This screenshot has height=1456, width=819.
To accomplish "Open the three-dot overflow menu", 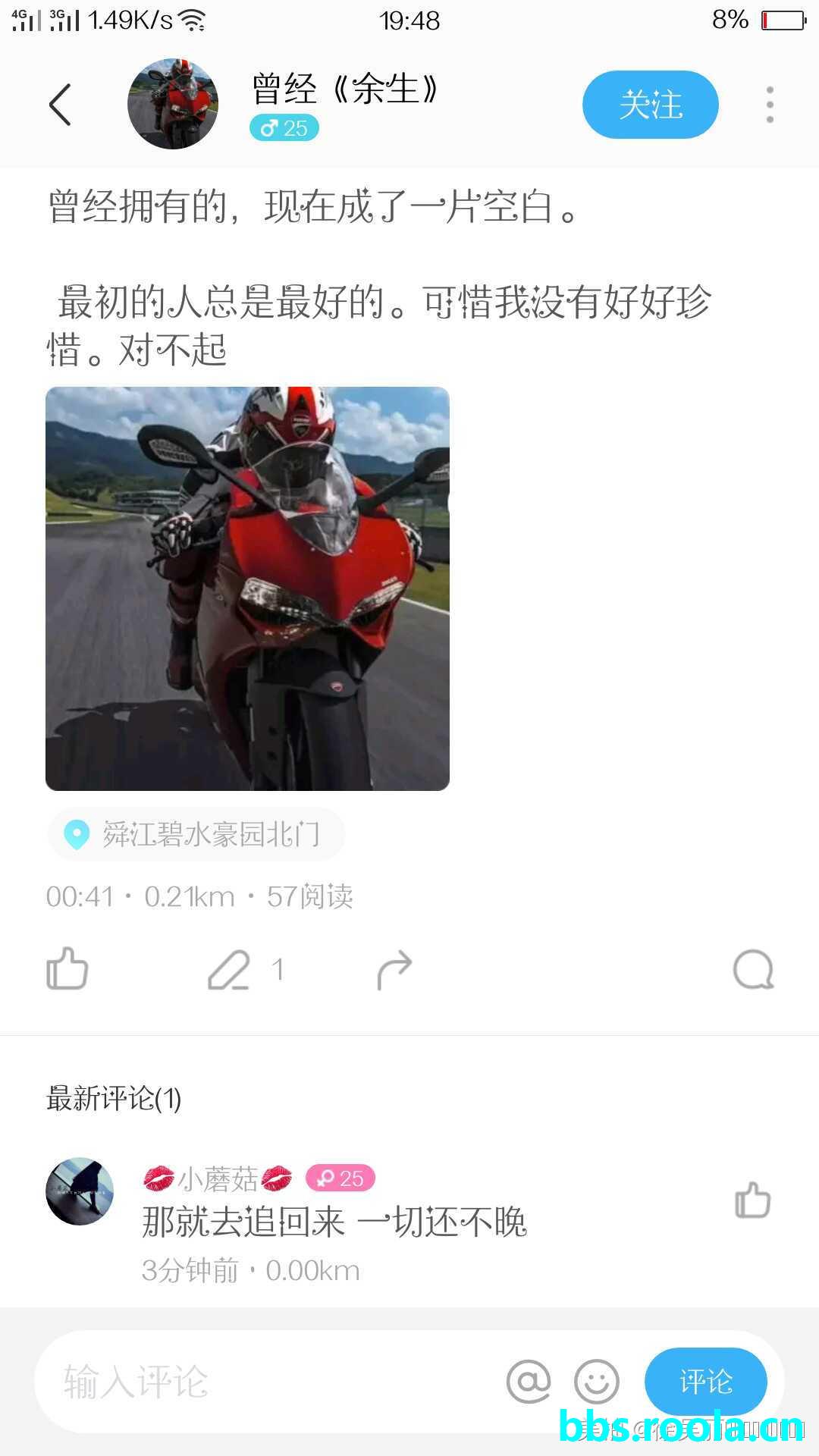I will [770, 105].
